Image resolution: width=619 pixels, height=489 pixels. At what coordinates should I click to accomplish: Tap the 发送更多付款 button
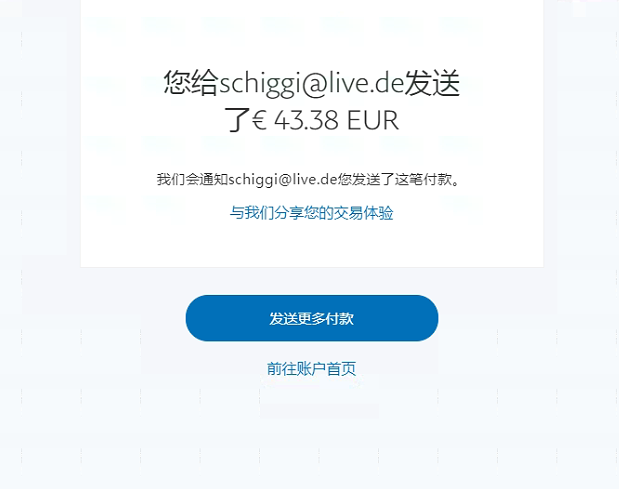coord(311,318)
